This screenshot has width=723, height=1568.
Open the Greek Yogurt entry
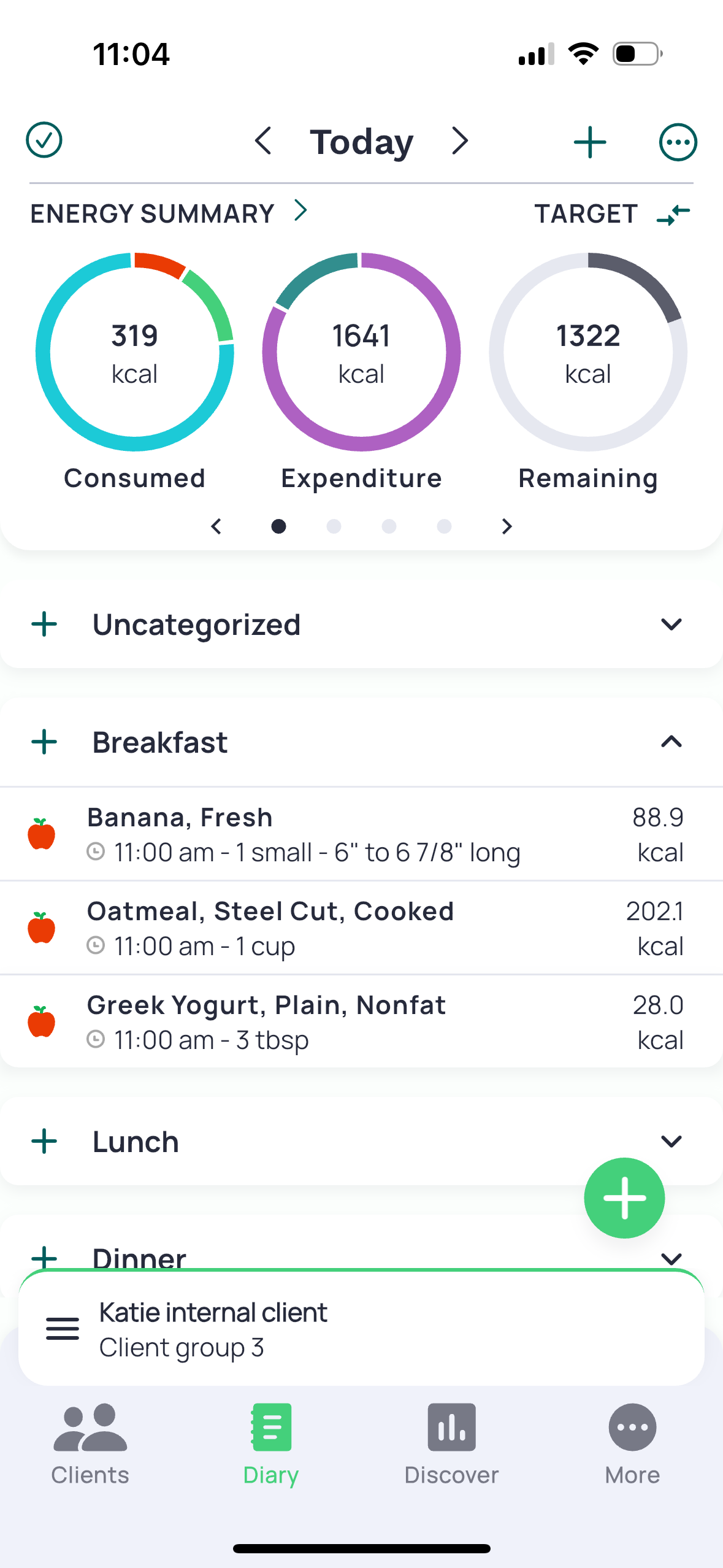tap(361, 1022)
